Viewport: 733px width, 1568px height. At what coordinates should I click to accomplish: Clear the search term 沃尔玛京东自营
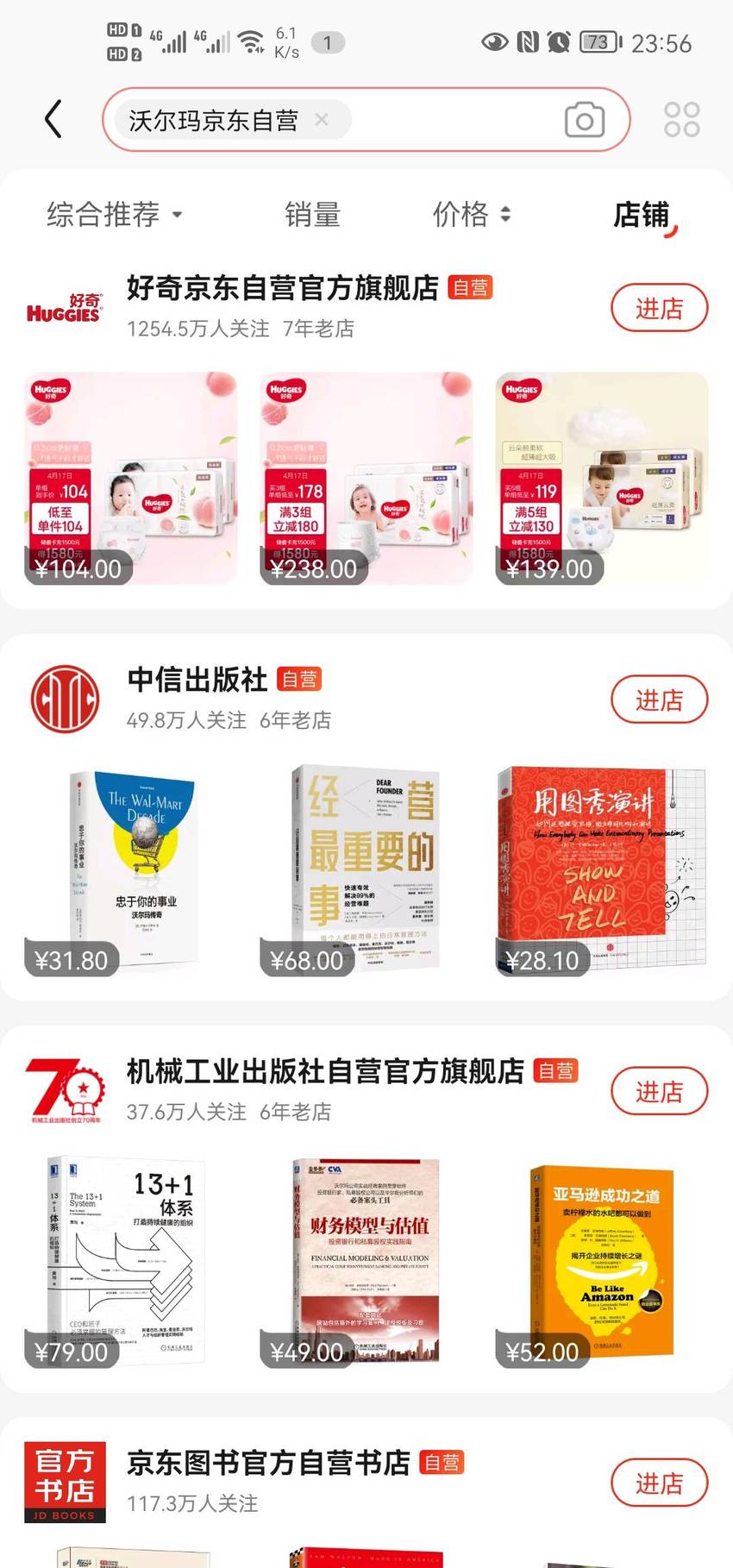(322, 120)
